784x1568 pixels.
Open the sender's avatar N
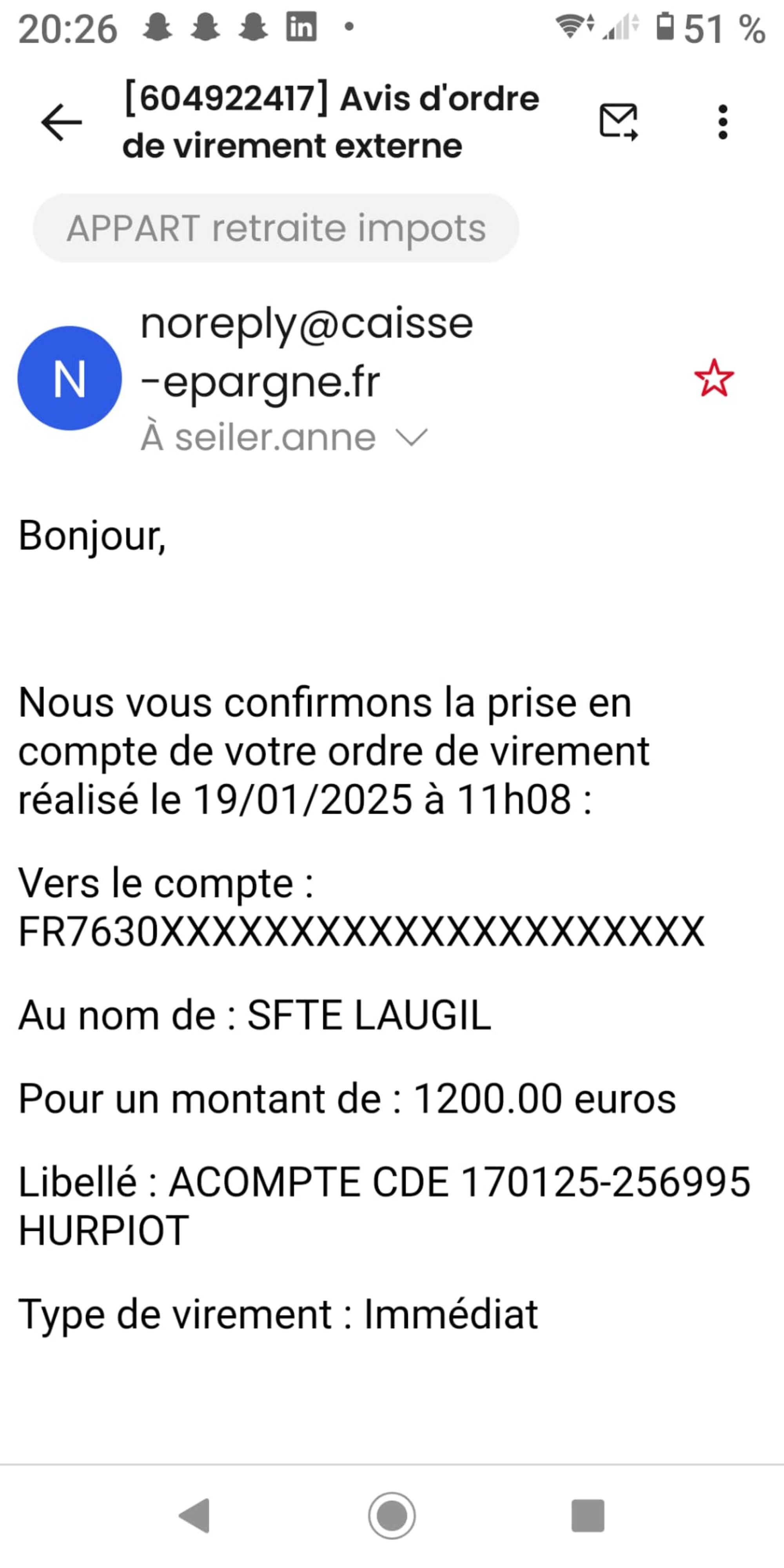[x=69, y=378]
